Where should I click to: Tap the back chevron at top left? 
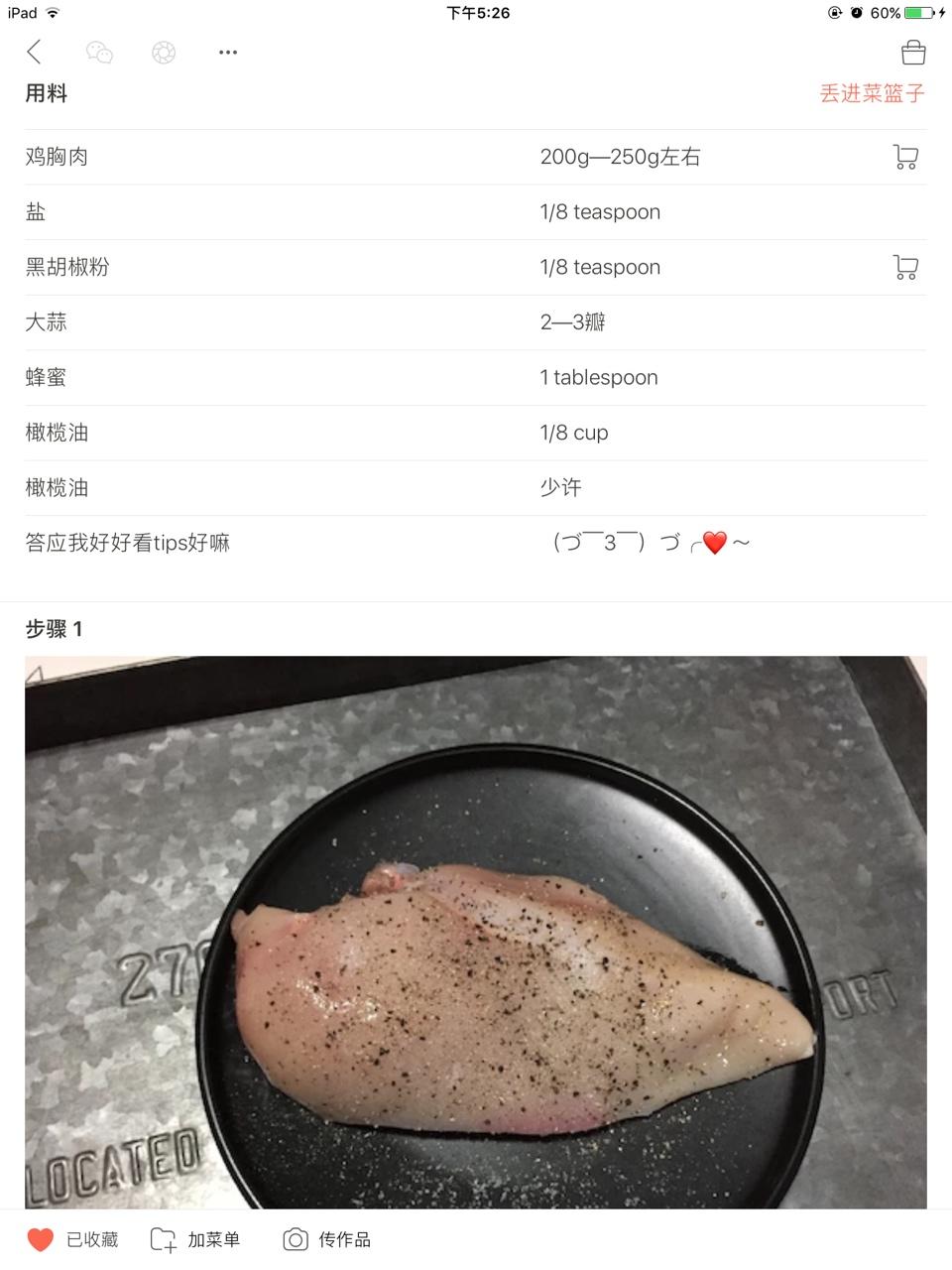33,52
